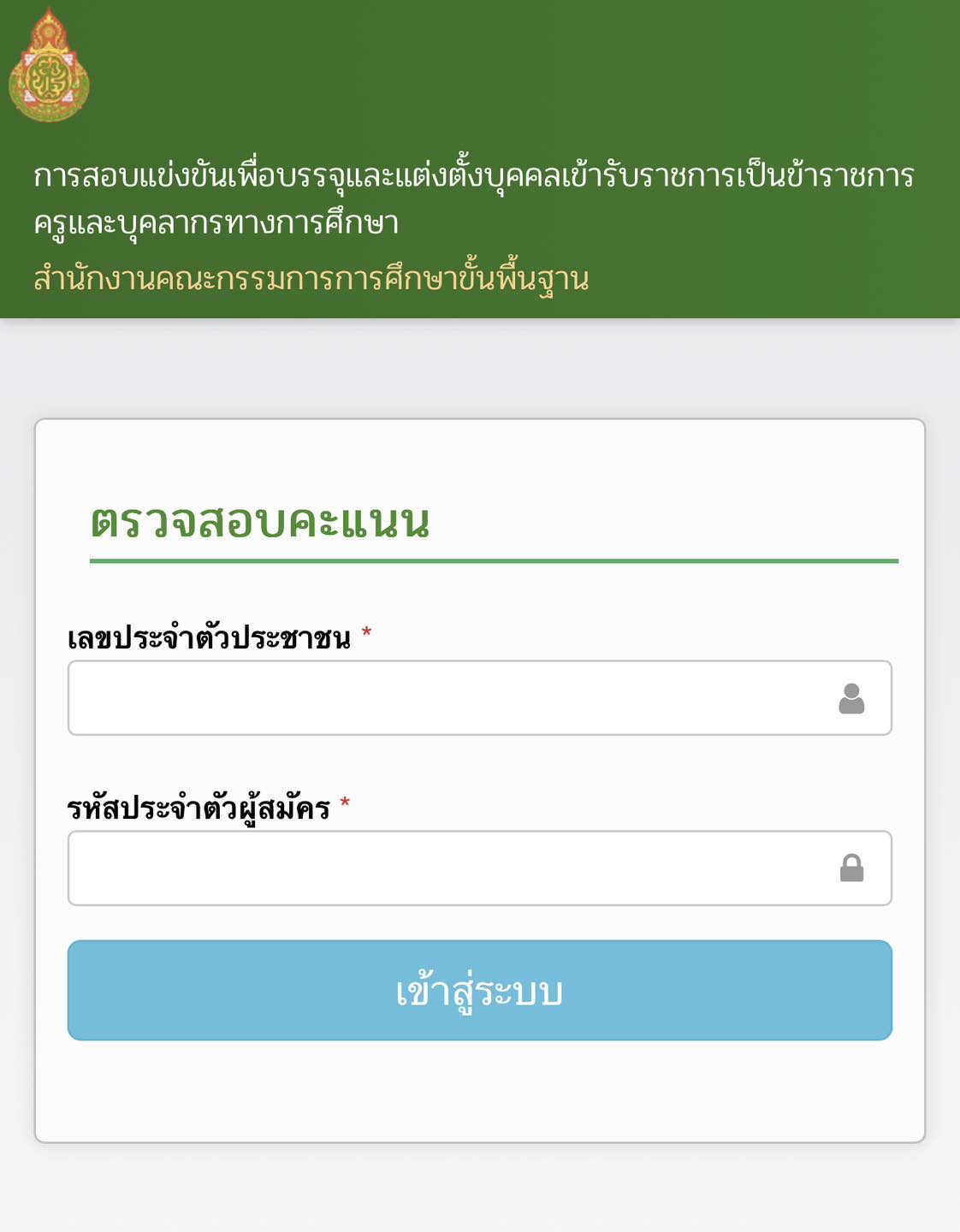Tap the เข้าสู่ระบบ button
The width and height of the screenshot is (960, 1232).
tap(480, 991)
